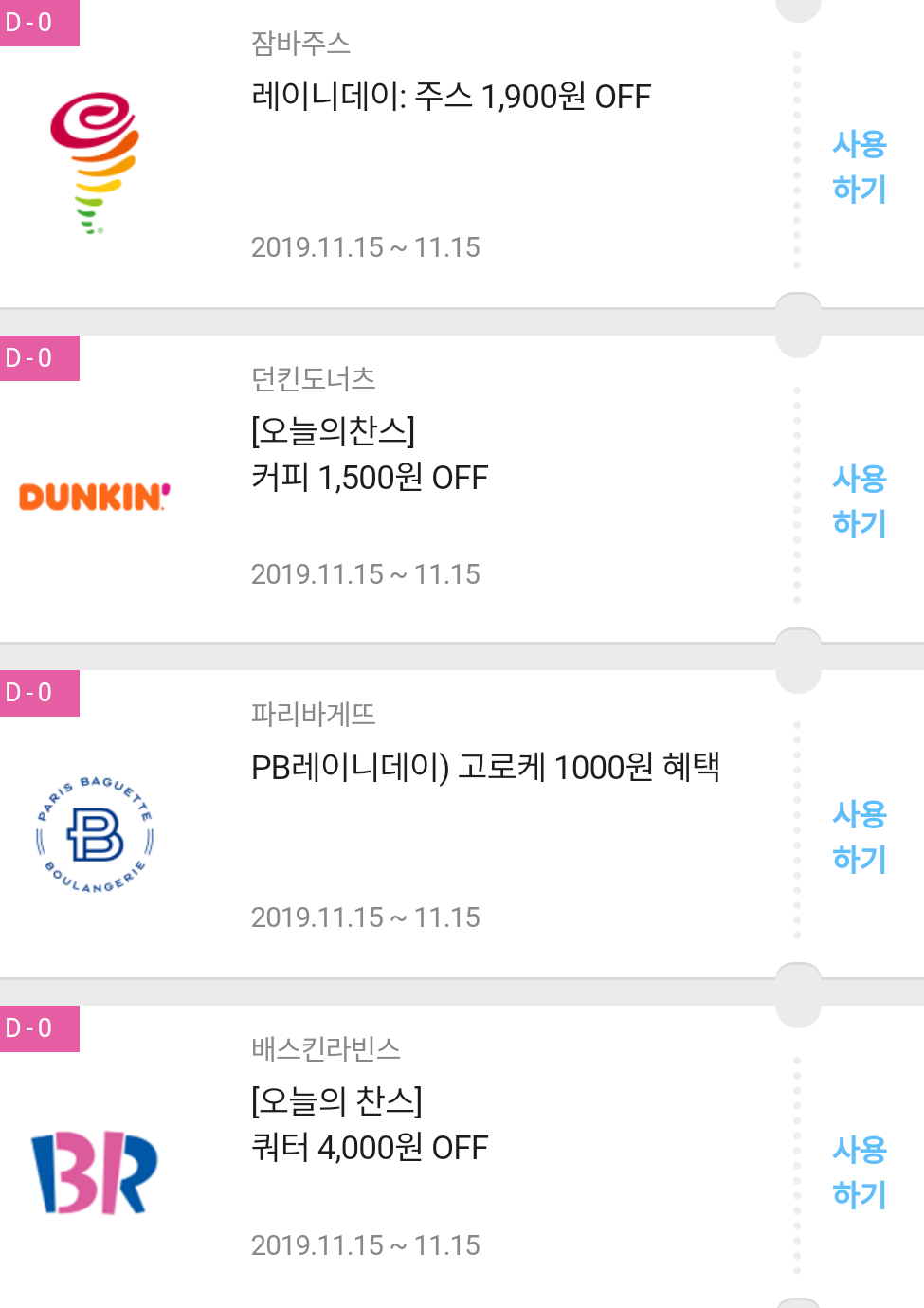Tap 사용하기 for the 잠바주스 coupon
The image size is (924, 1308).
pos(859,167)
